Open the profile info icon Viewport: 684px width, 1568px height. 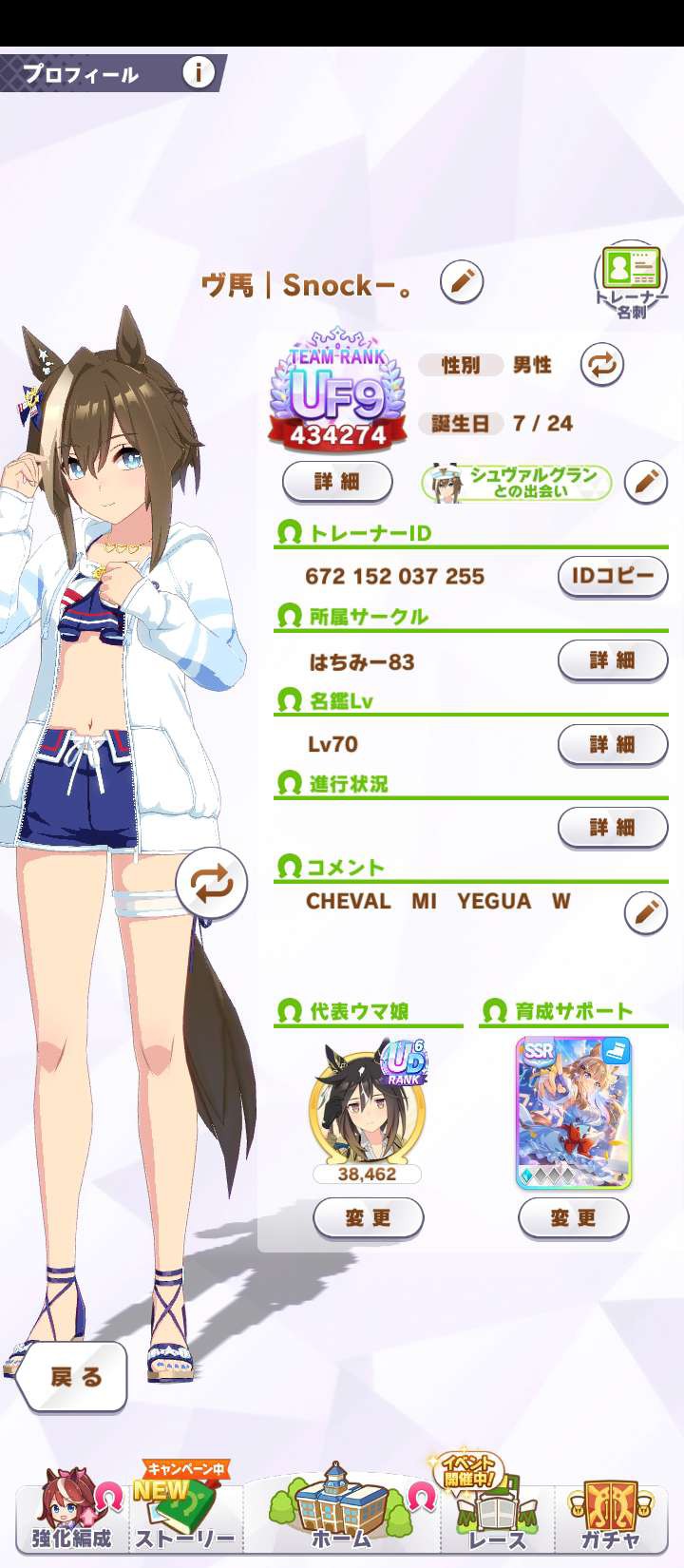pos(198,72)
